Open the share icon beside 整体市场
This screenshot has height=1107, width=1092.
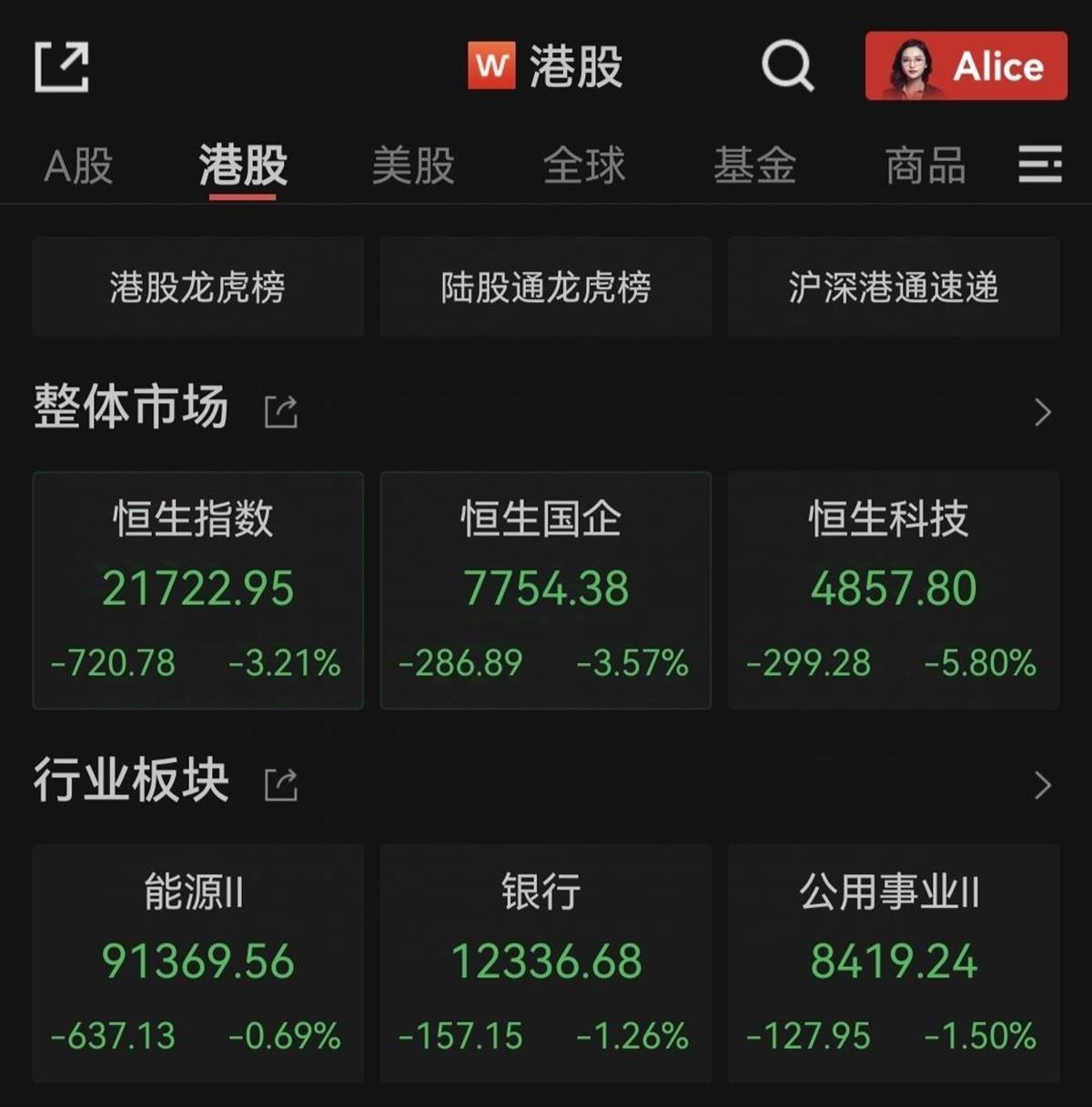282,410
